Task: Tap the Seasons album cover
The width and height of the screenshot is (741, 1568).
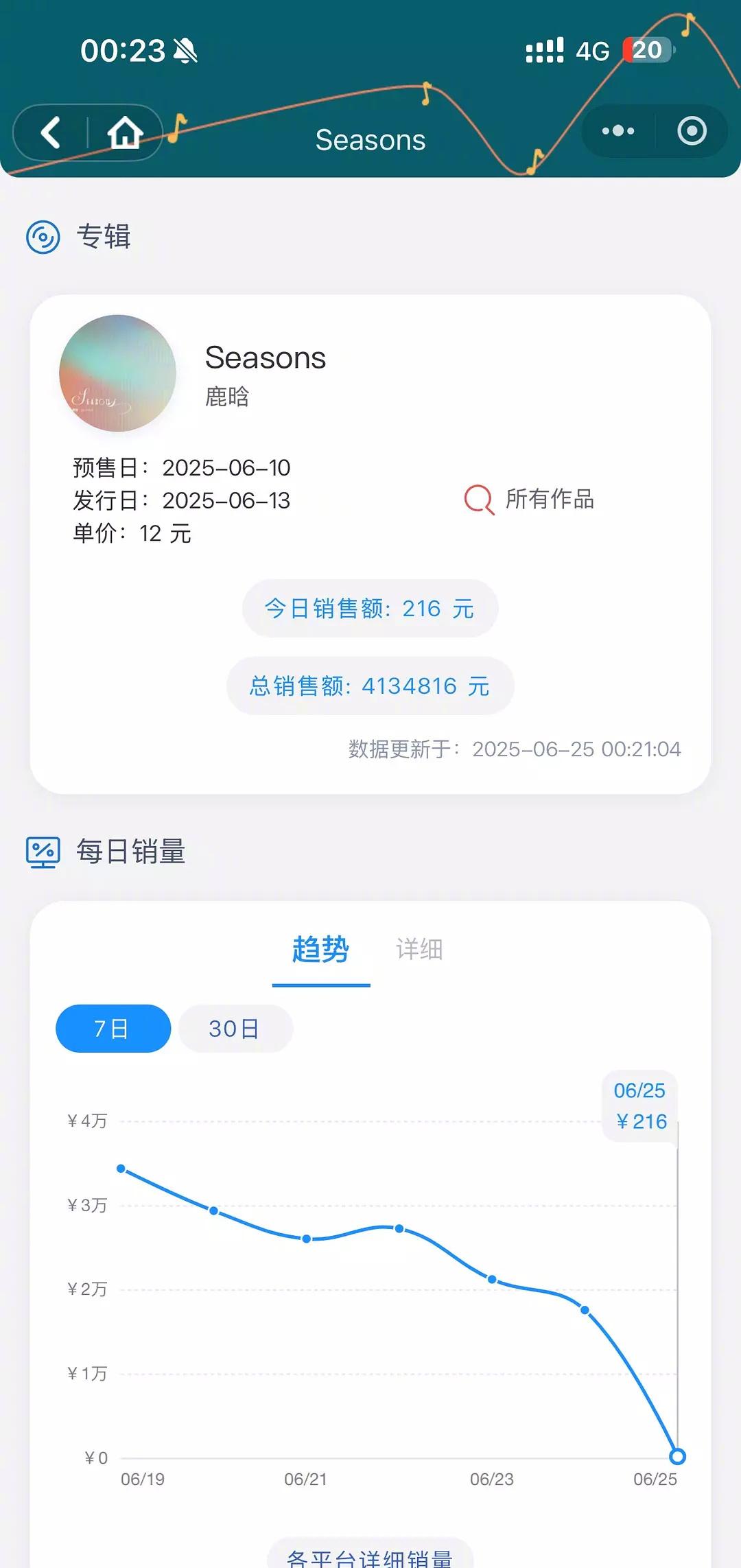Action: [117, 373]
